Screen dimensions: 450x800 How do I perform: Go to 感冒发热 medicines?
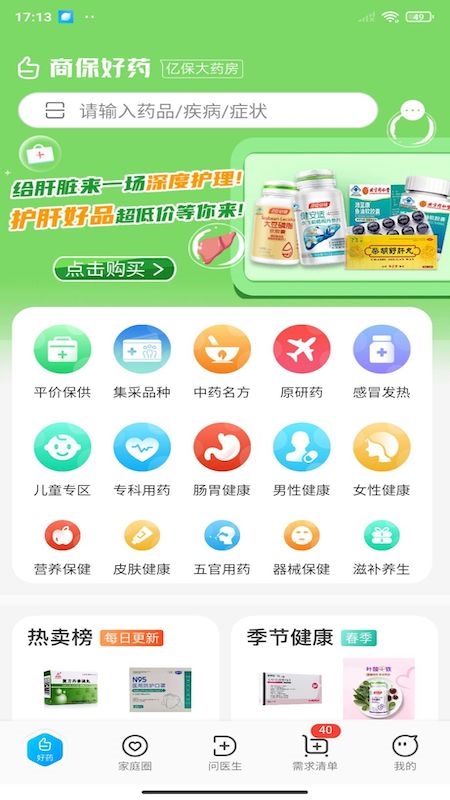point(382,362)
